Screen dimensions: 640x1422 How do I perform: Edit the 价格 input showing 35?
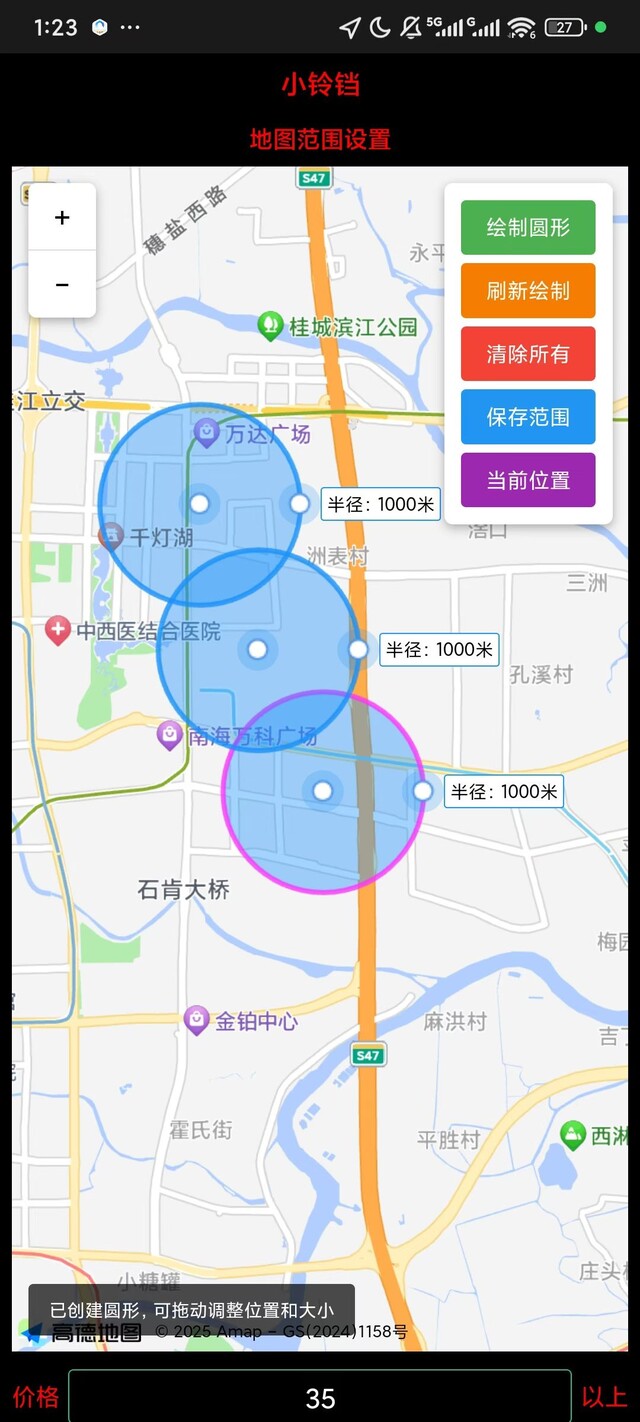tap(320, 1397)
